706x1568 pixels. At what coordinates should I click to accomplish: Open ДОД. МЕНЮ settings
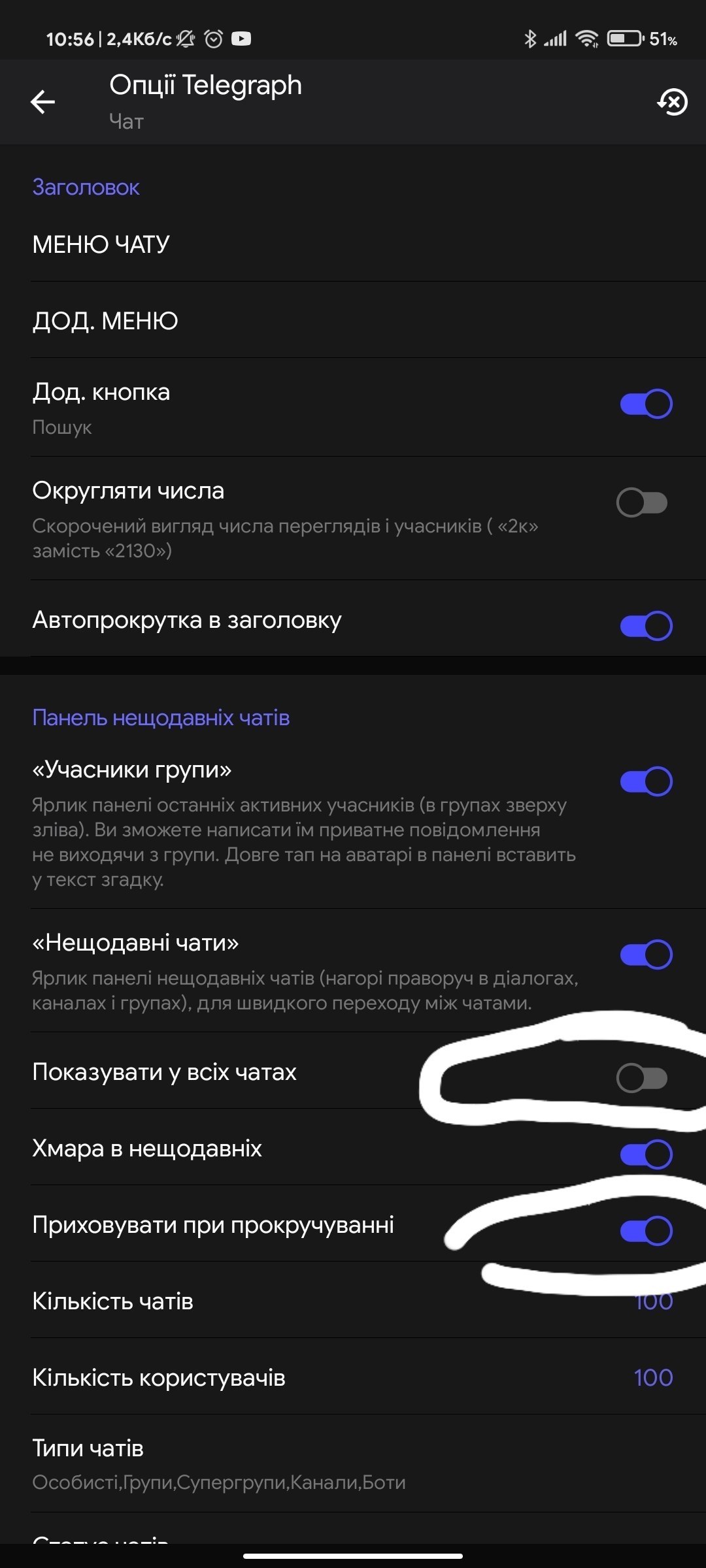[353, 321]
